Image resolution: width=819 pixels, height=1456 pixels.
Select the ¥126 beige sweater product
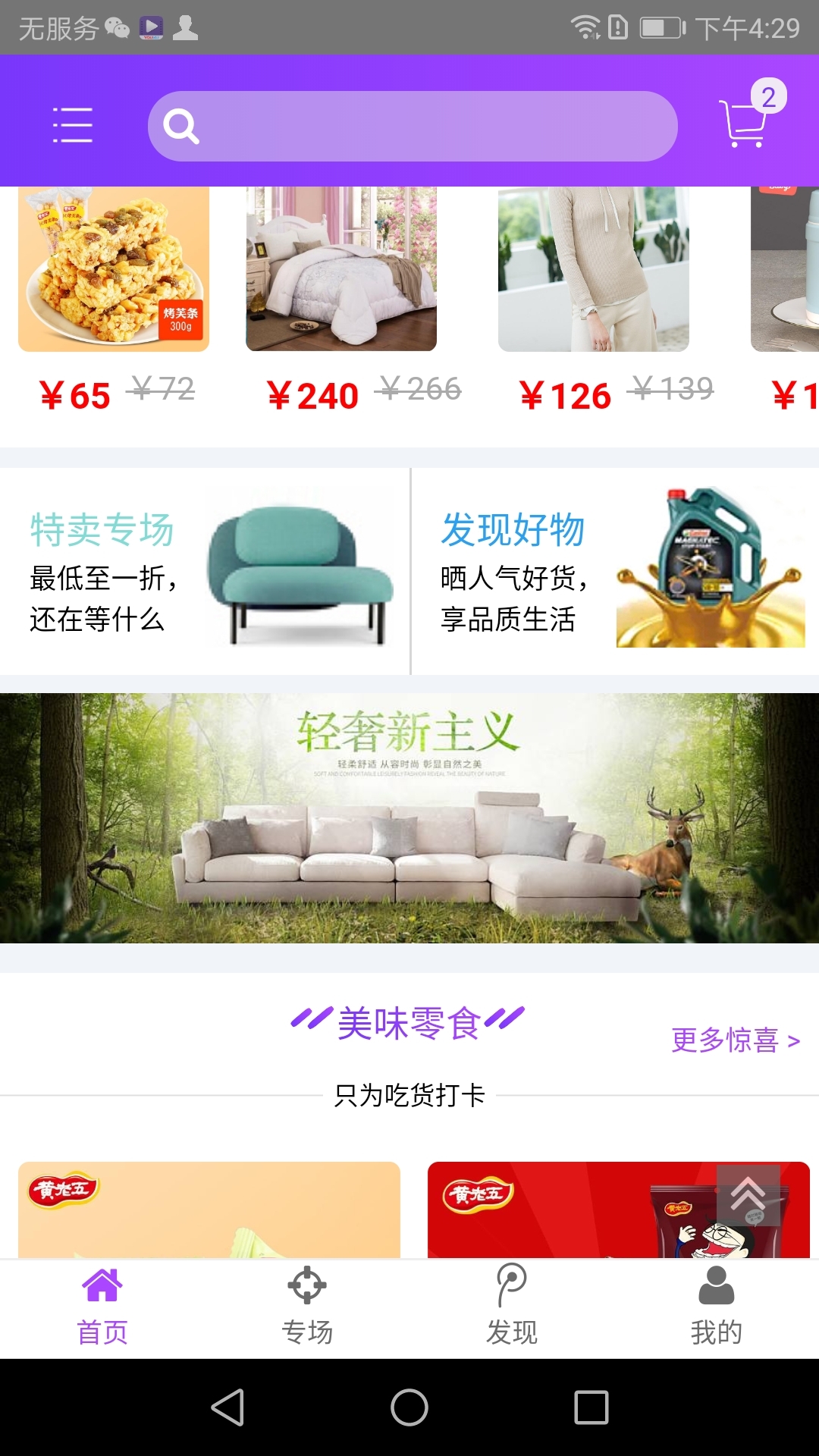pos(593,270)
